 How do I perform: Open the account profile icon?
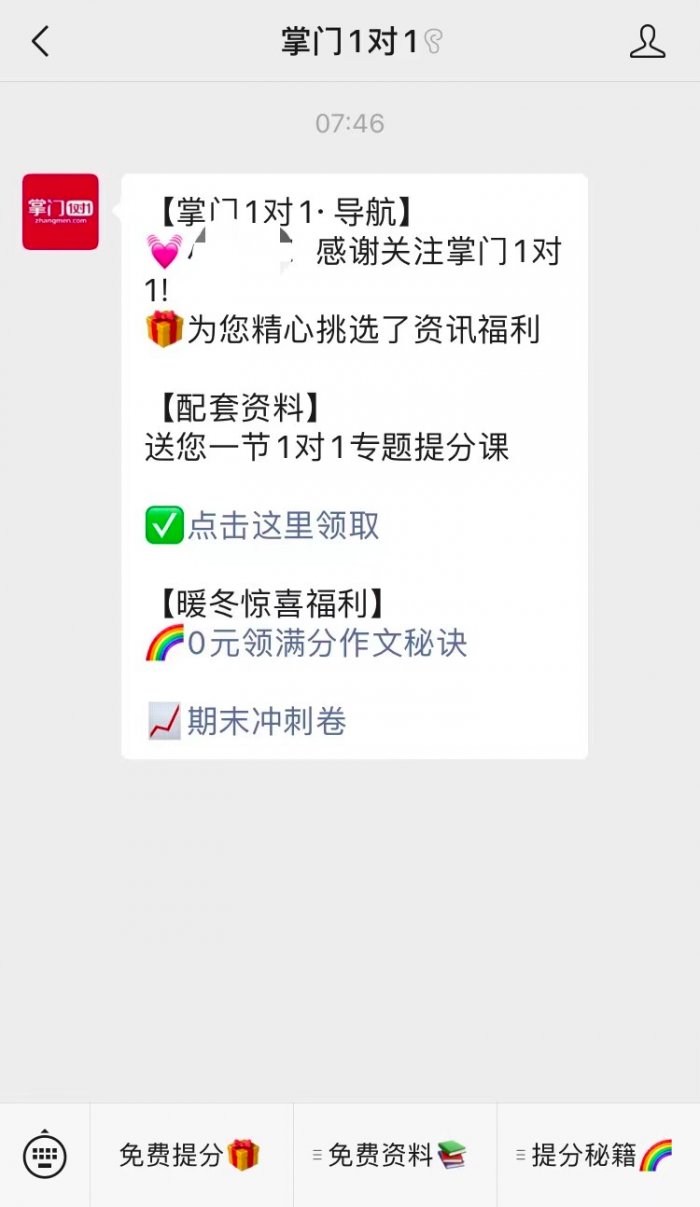tap(647, 42)
